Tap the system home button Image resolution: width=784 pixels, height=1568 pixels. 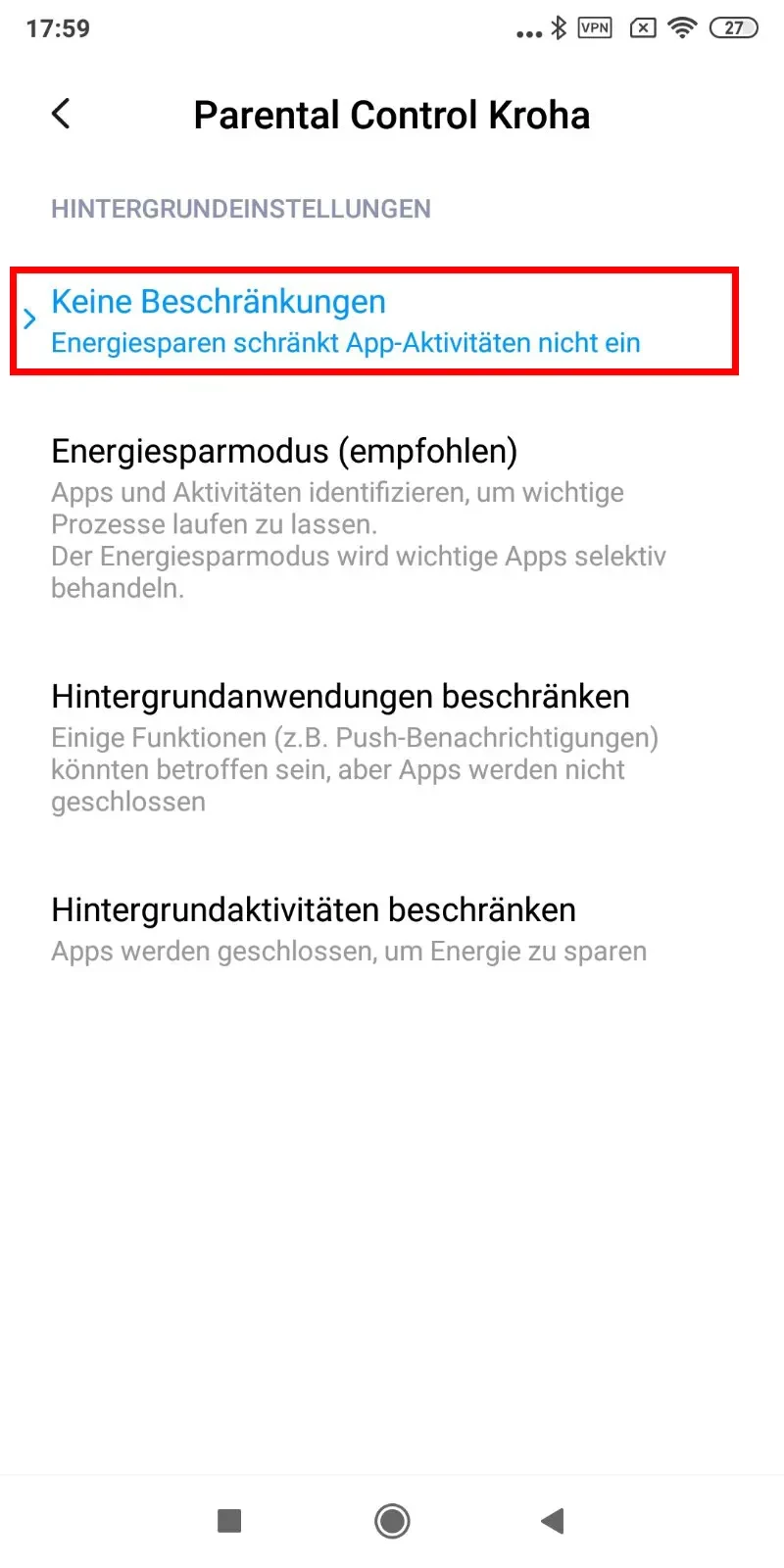coord(392,1521)
